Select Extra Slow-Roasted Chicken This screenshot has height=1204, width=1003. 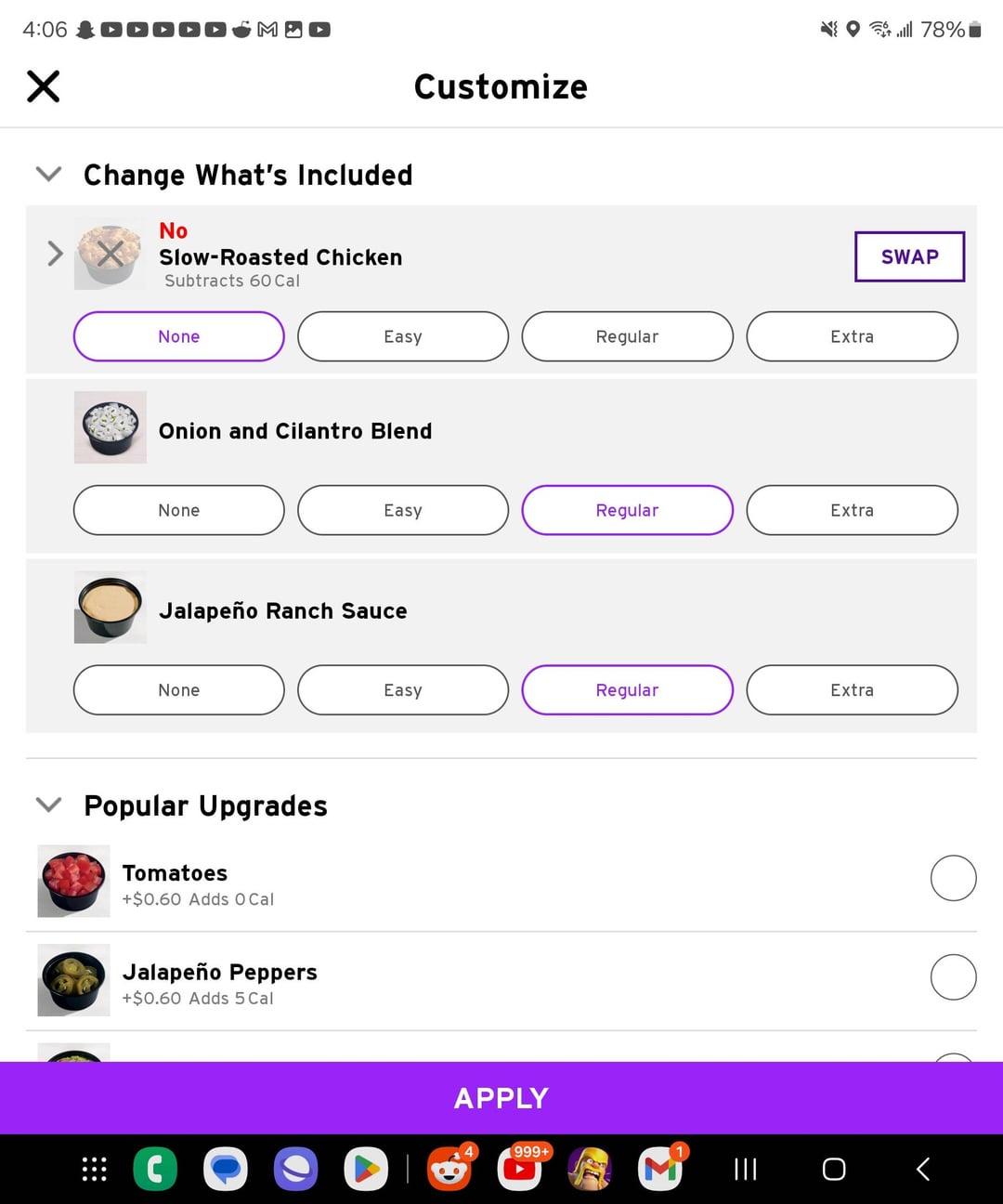852,336
